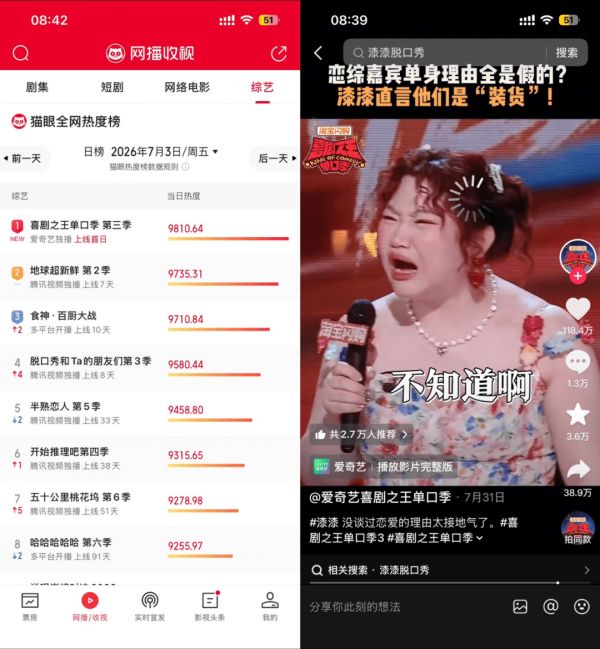
Task: Switch to the 短剧 tab
Action: (x=112, y=87)
